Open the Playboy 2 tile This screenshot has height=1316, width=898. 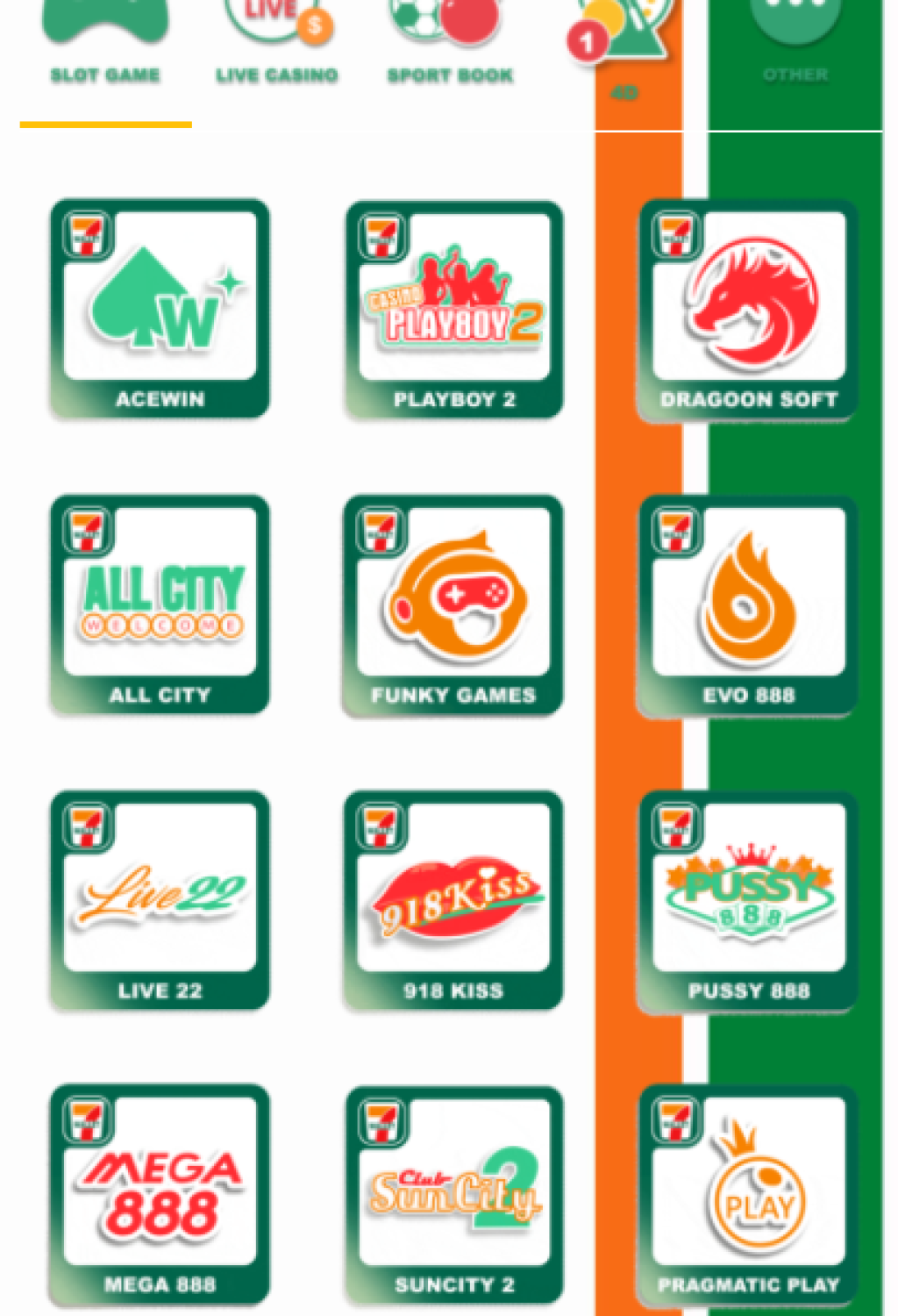(x=453, y=309)
